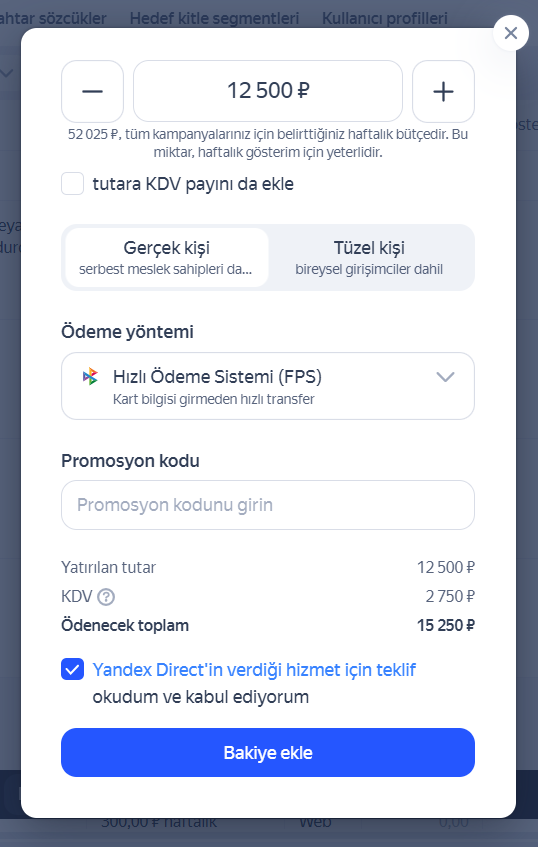Tap the 12 500 ₽ amount field
This screenshot has height=847, width=538.
[268, 91]
